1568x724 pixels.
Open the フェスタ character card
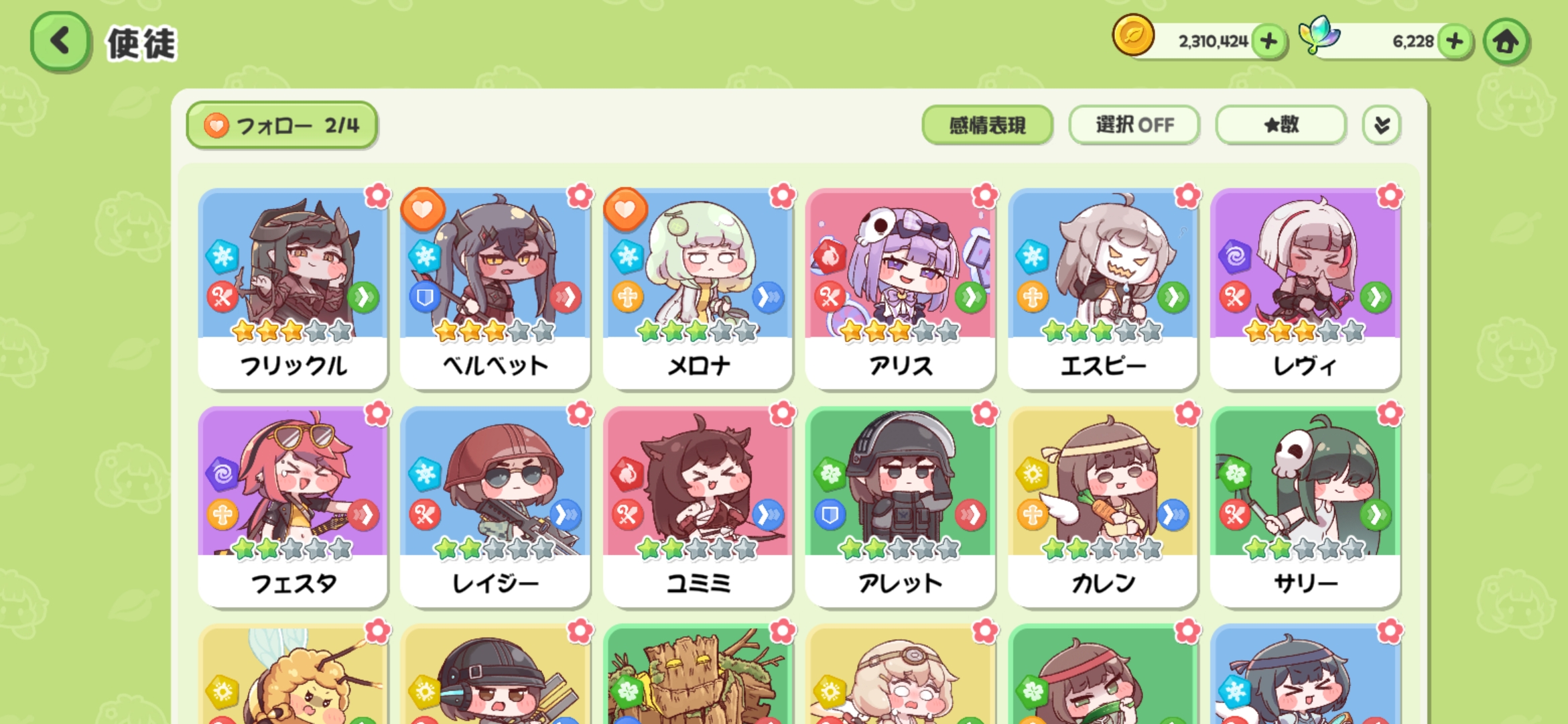[293, 506]
